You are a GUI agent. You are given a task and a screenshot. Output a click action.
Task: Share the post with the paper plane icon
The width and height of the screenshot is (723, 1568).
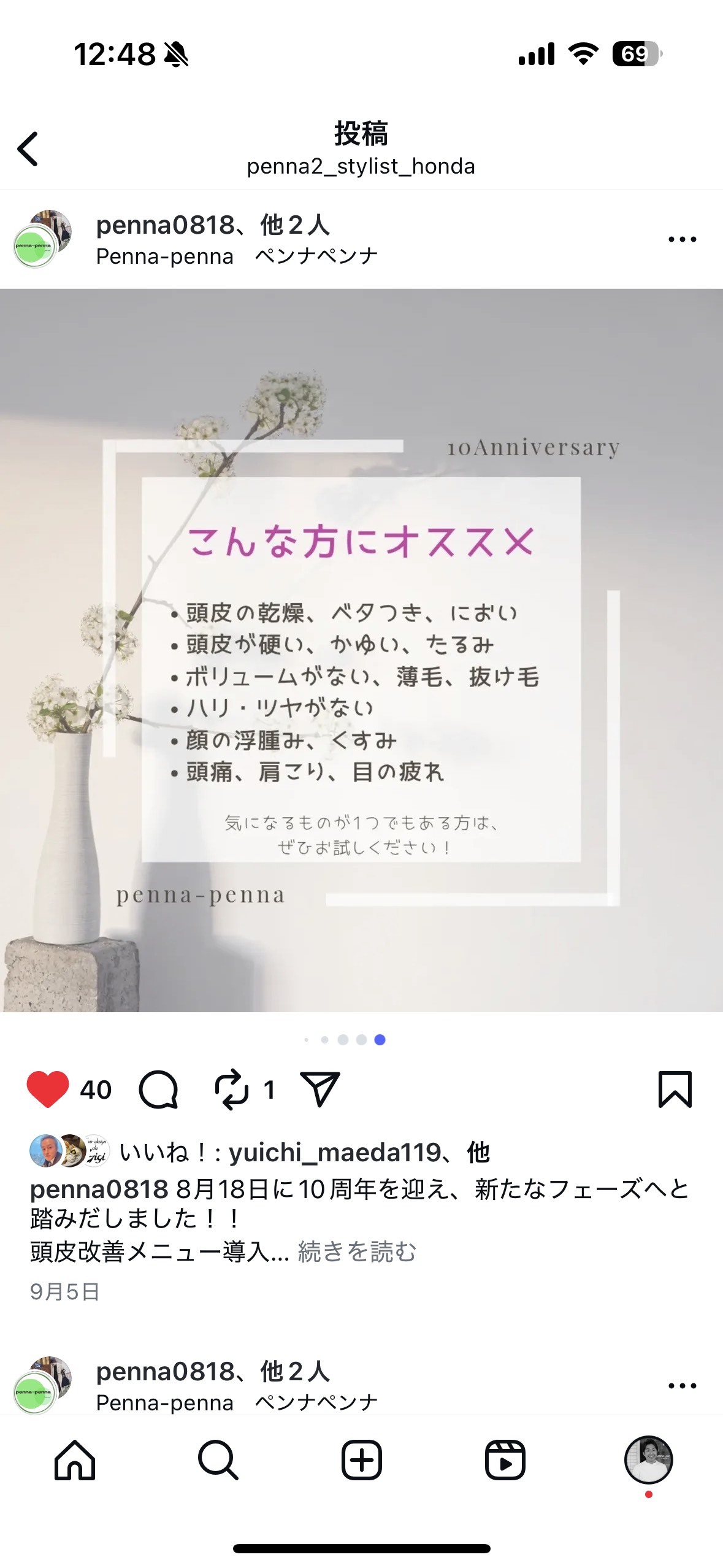319,1090
